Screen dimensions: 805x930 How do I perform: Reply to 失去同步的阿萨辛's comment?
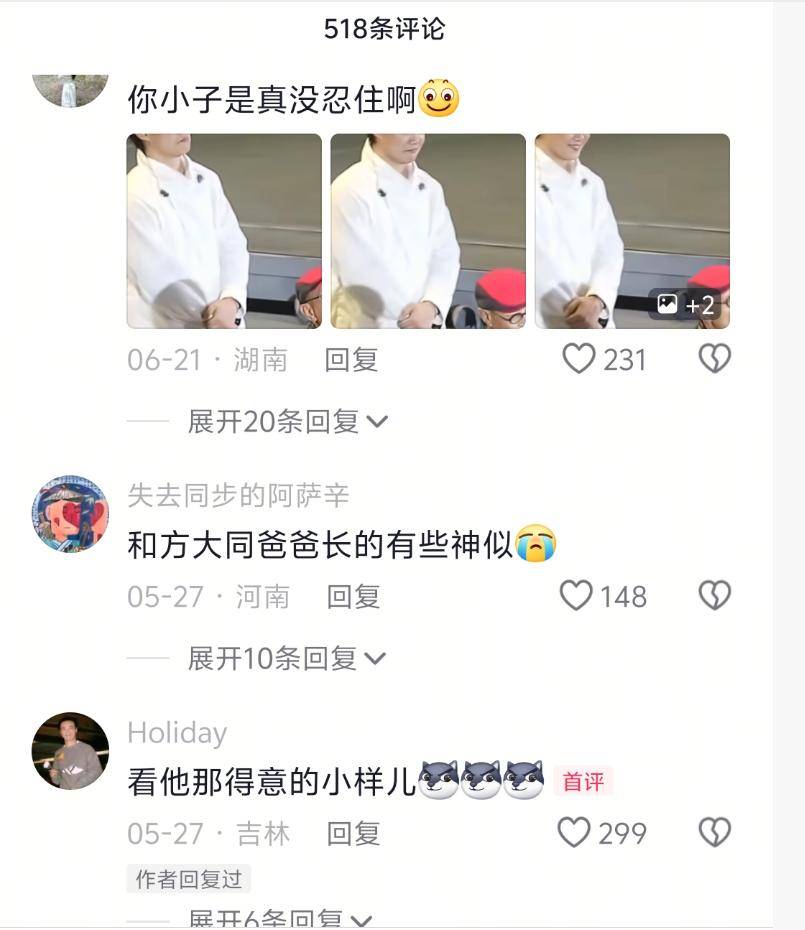(353, 597)
